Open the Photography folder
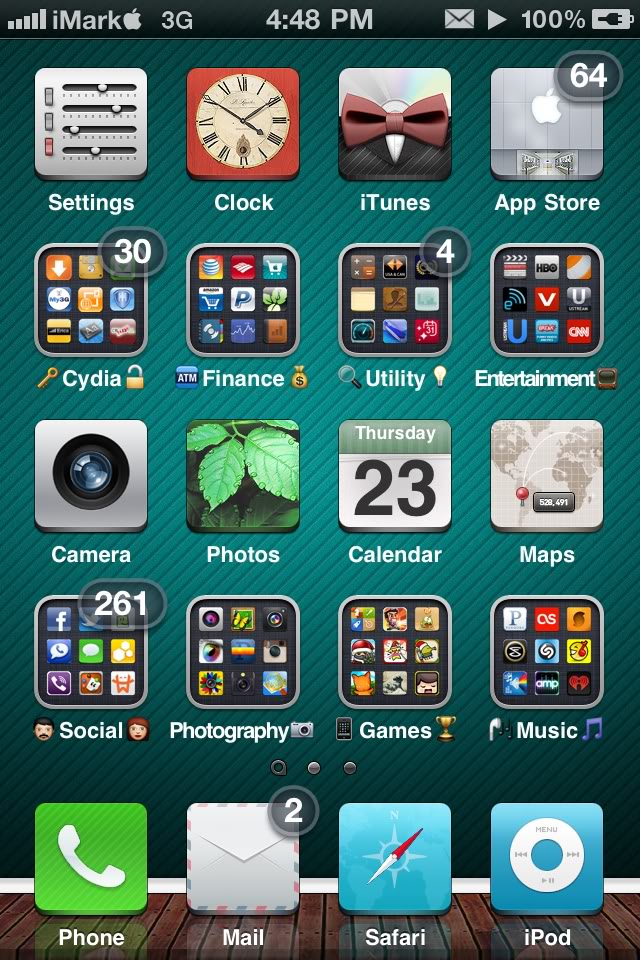640x960 pixels. click(243, 652)
